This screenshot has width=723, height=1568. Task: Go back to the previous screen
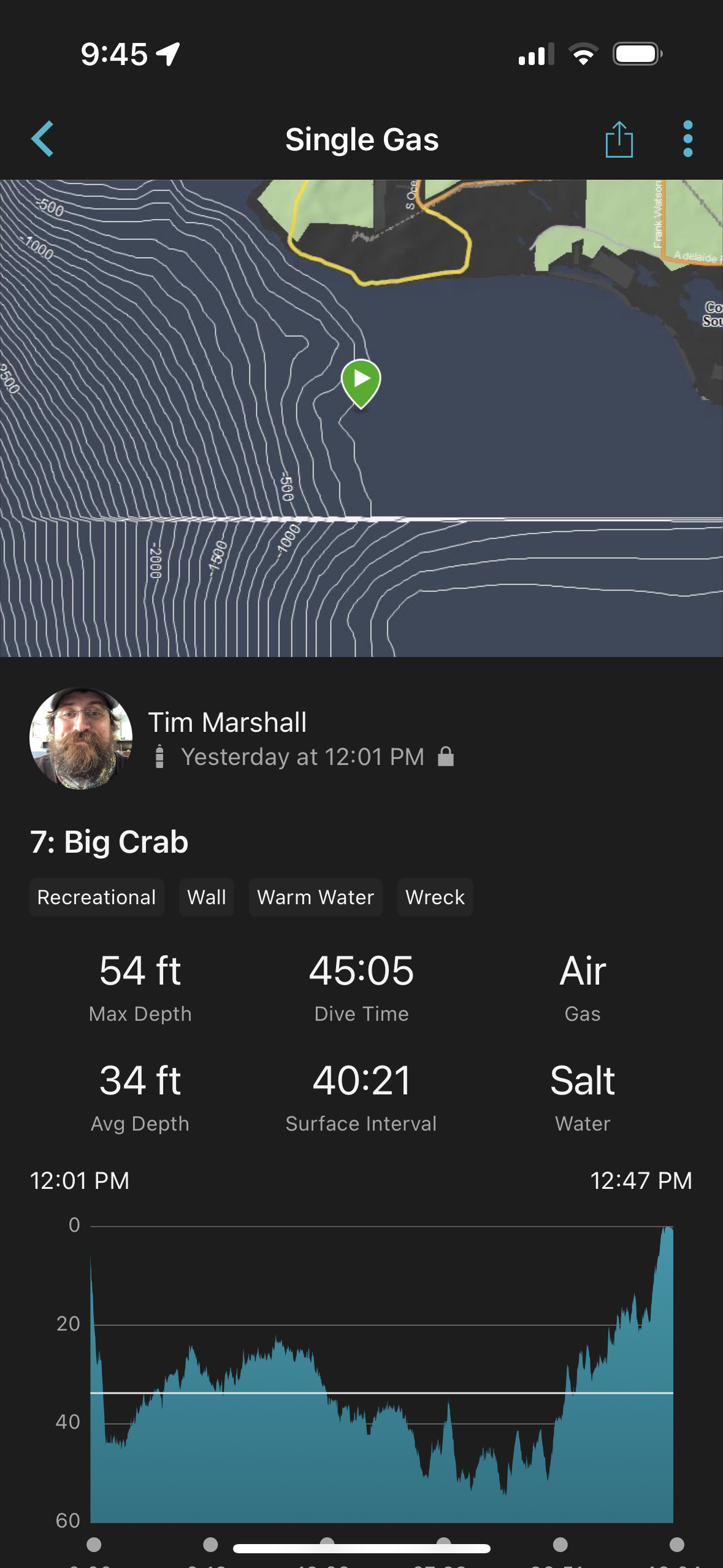click(x=43, y=139)
